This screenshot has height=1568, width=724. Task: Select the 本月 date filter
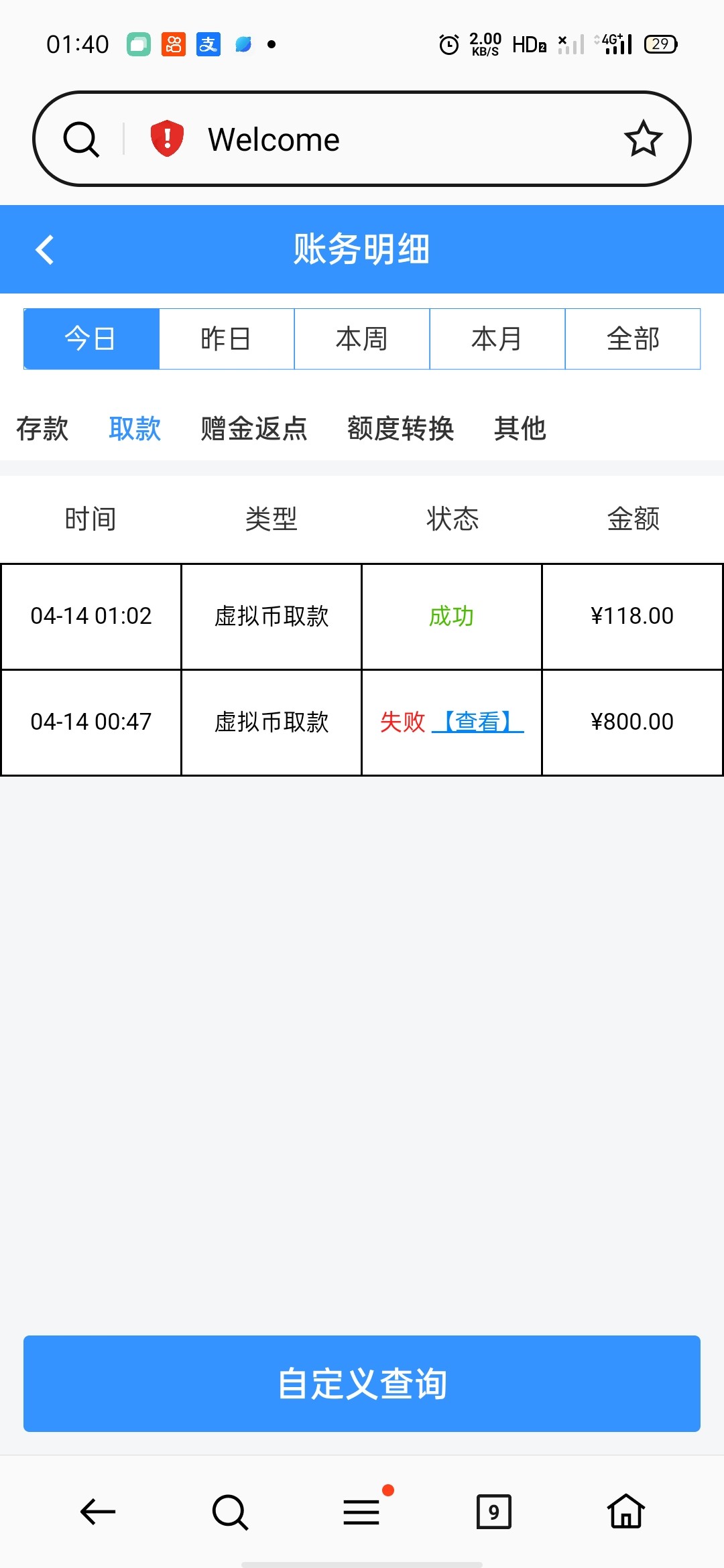tap(496, 339)
